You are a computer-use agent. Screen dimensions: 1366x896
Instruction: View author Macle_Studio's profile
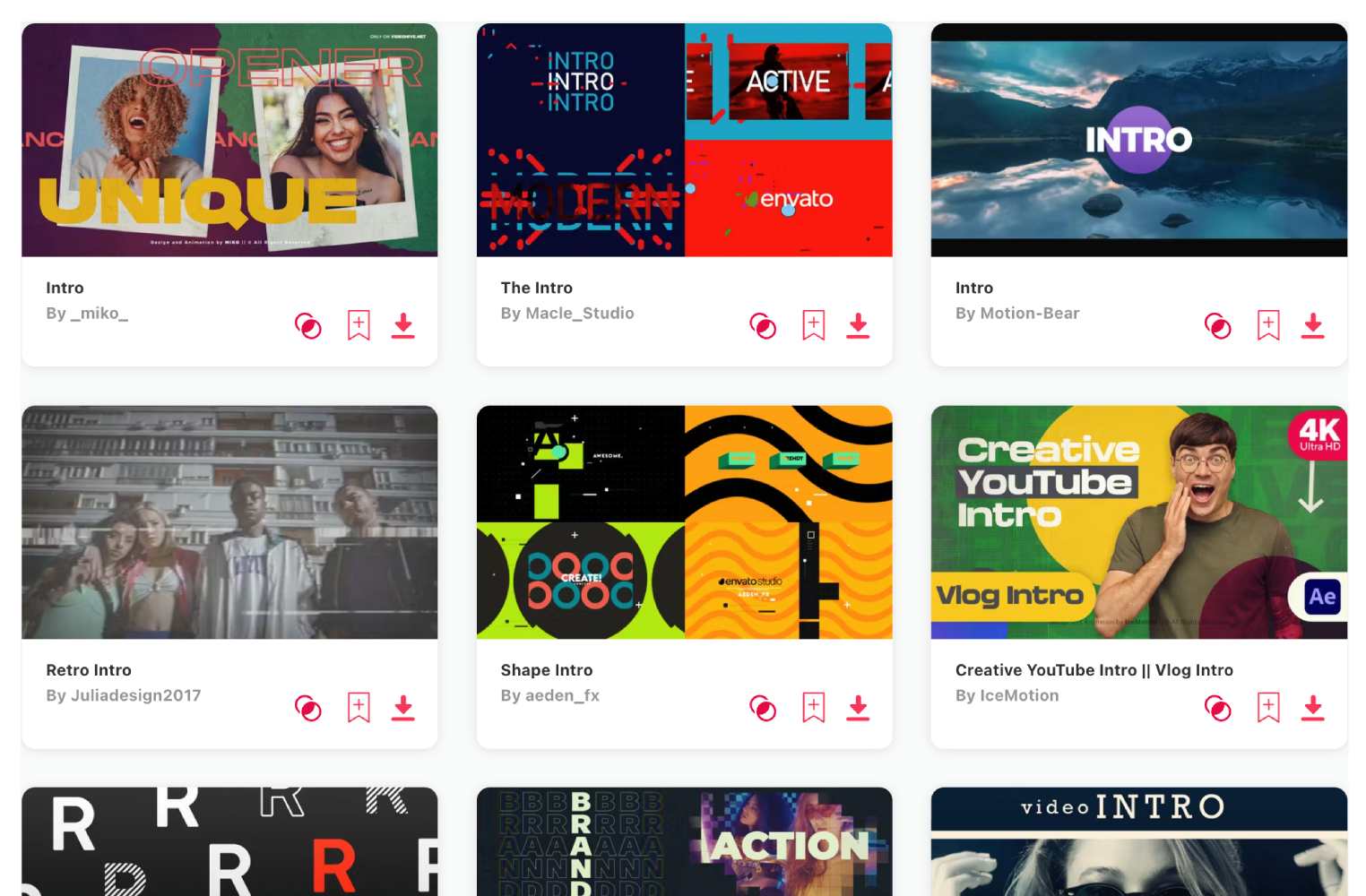click(x=579, y=314)
